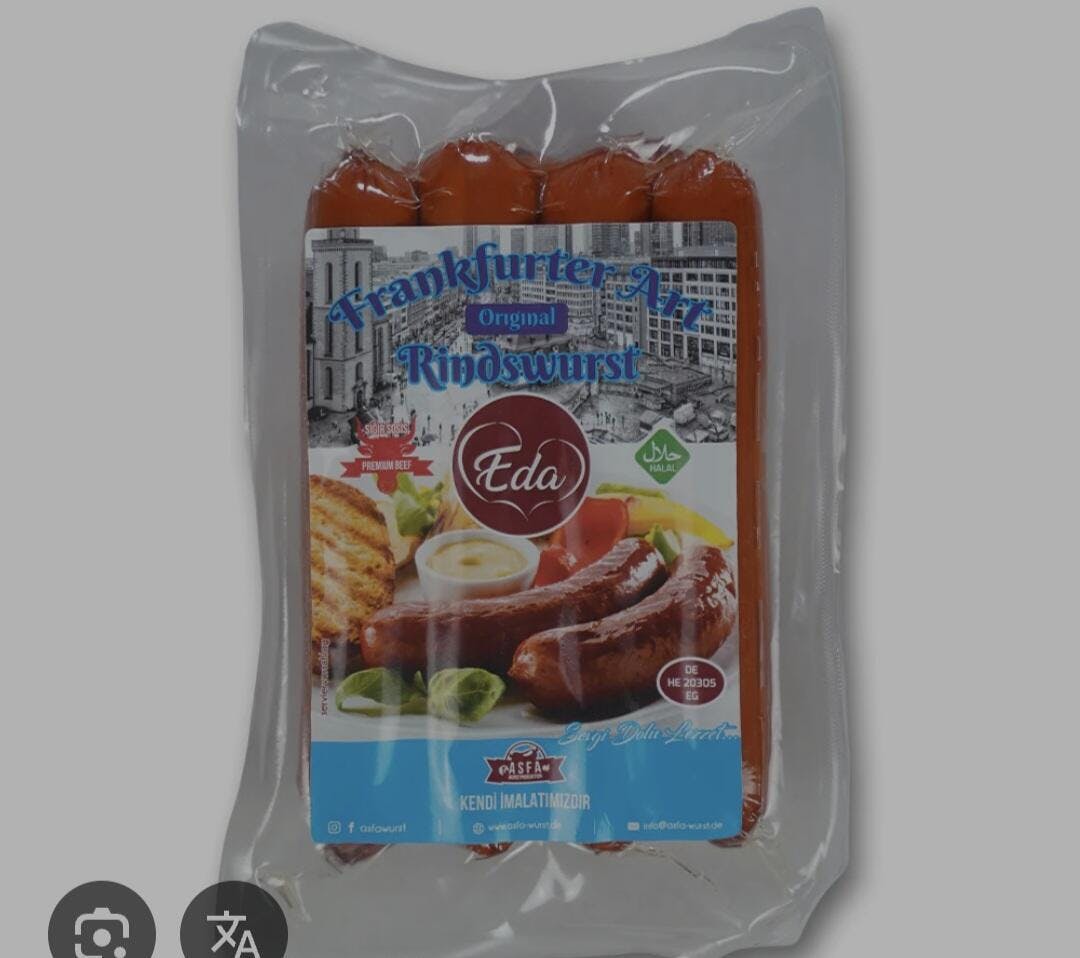Image resolution: width=1080 pixels, height=958 pixels.
Task: Translate the text in the image
Action: pos(234,930)
